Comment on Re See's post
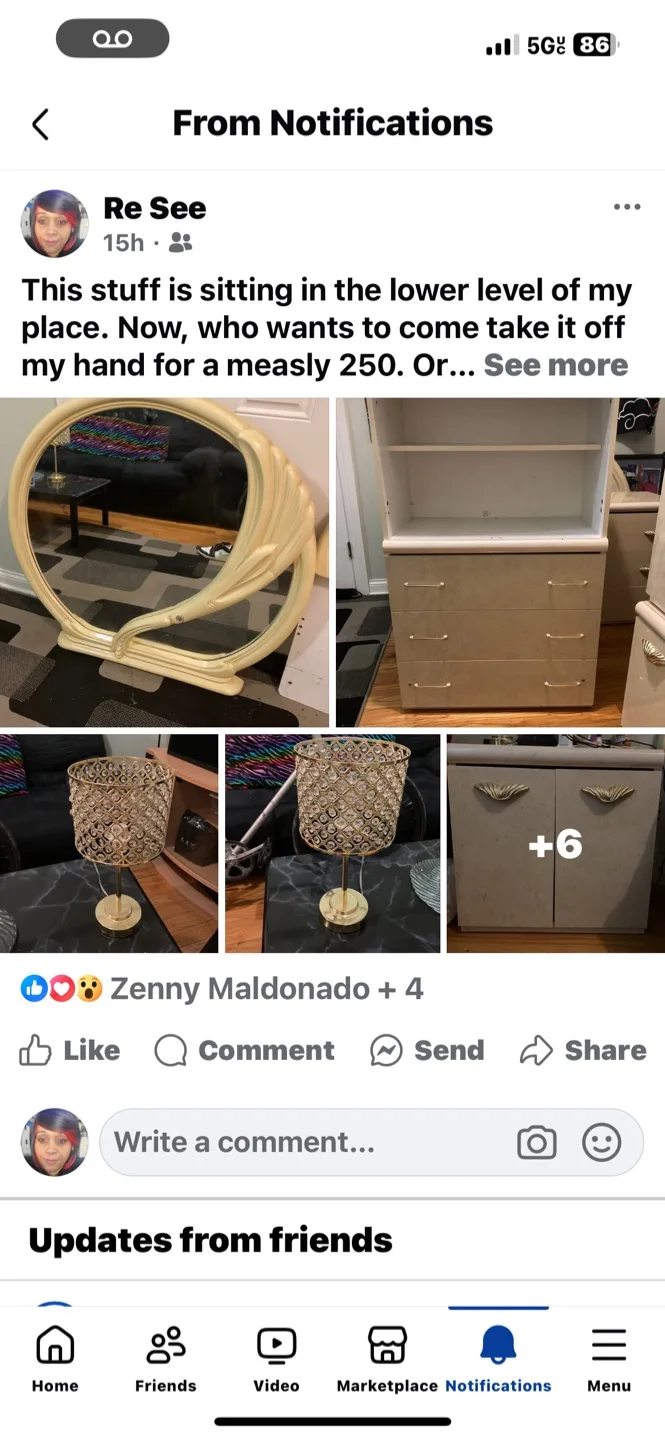 [245, 1050]
